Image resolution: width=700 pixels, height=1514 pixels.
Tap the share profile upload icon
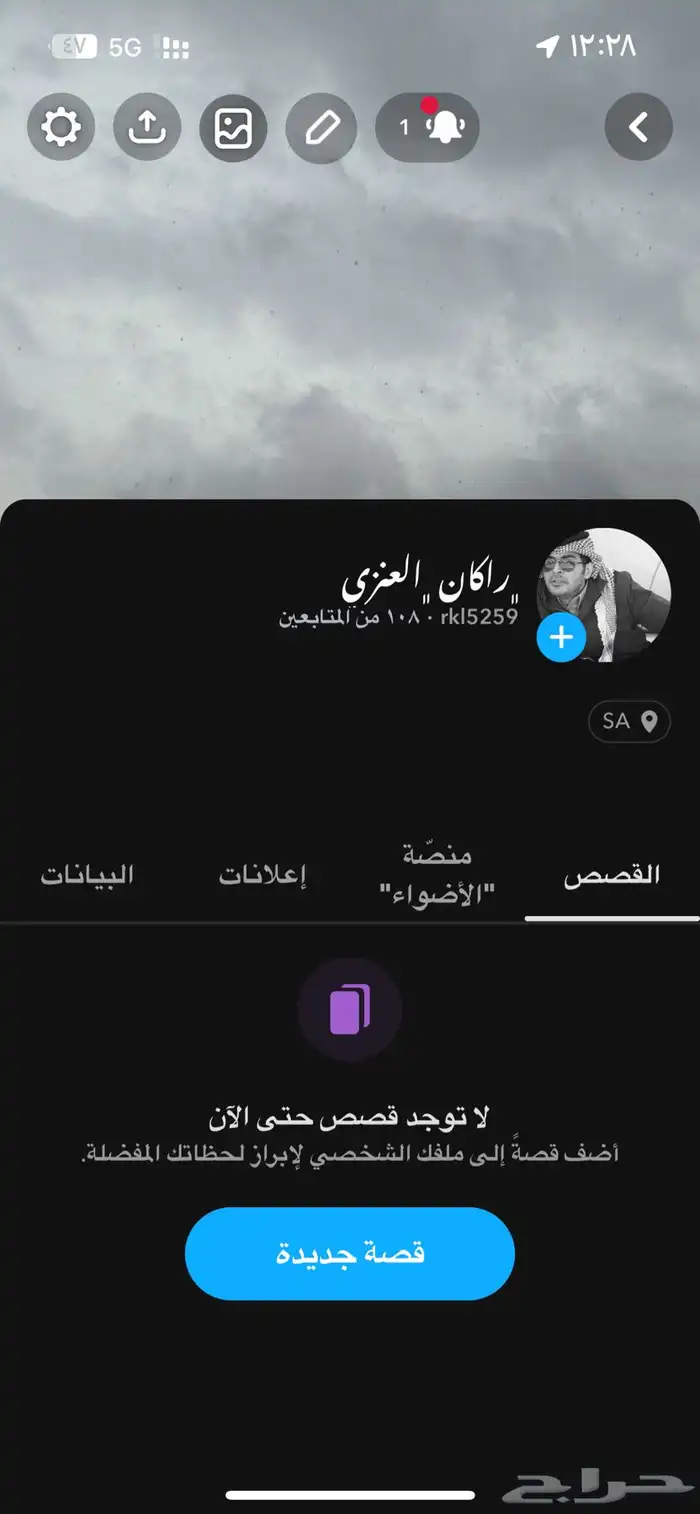coord(147,127)
